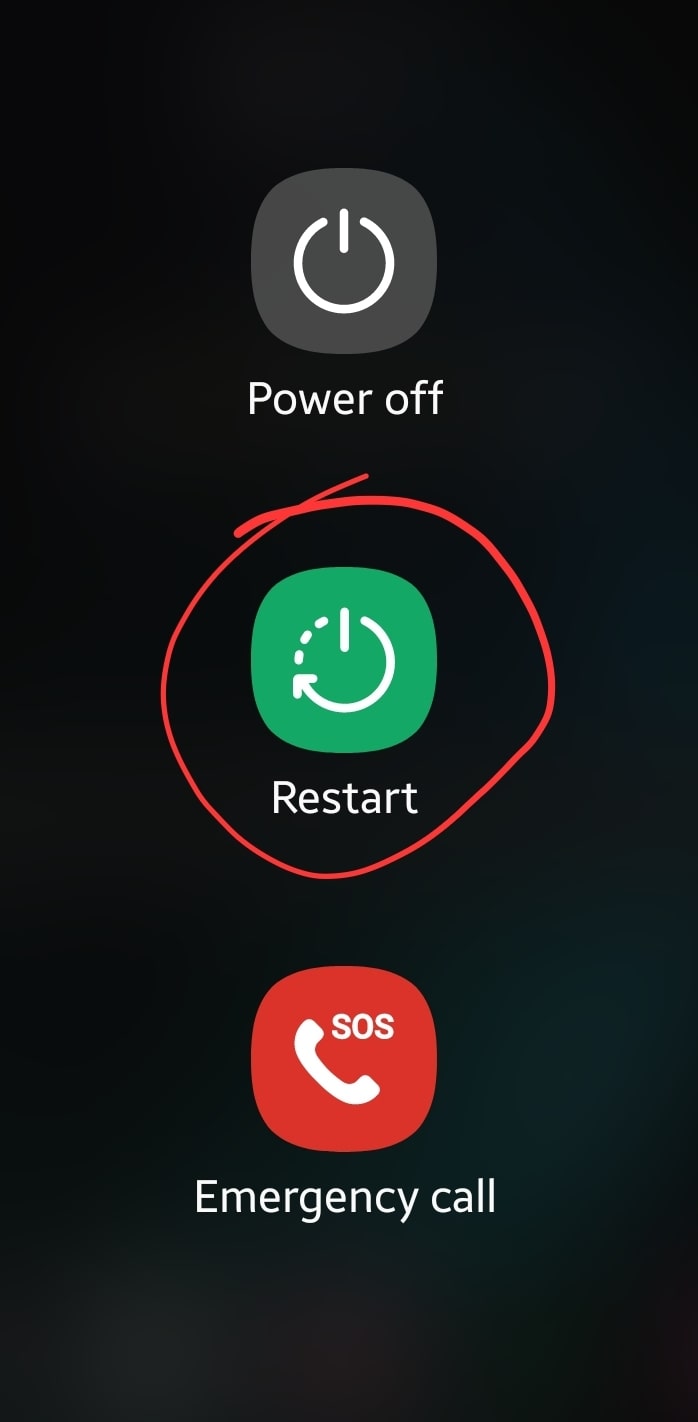Tap the Power off button

(344, 262)
